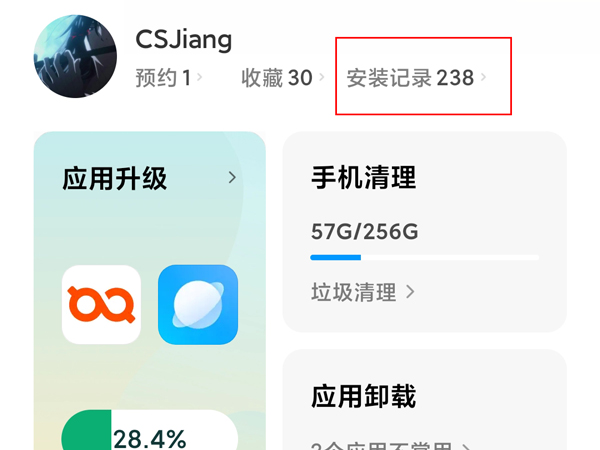Tap the blue planet app icon

tap(197, 305)
